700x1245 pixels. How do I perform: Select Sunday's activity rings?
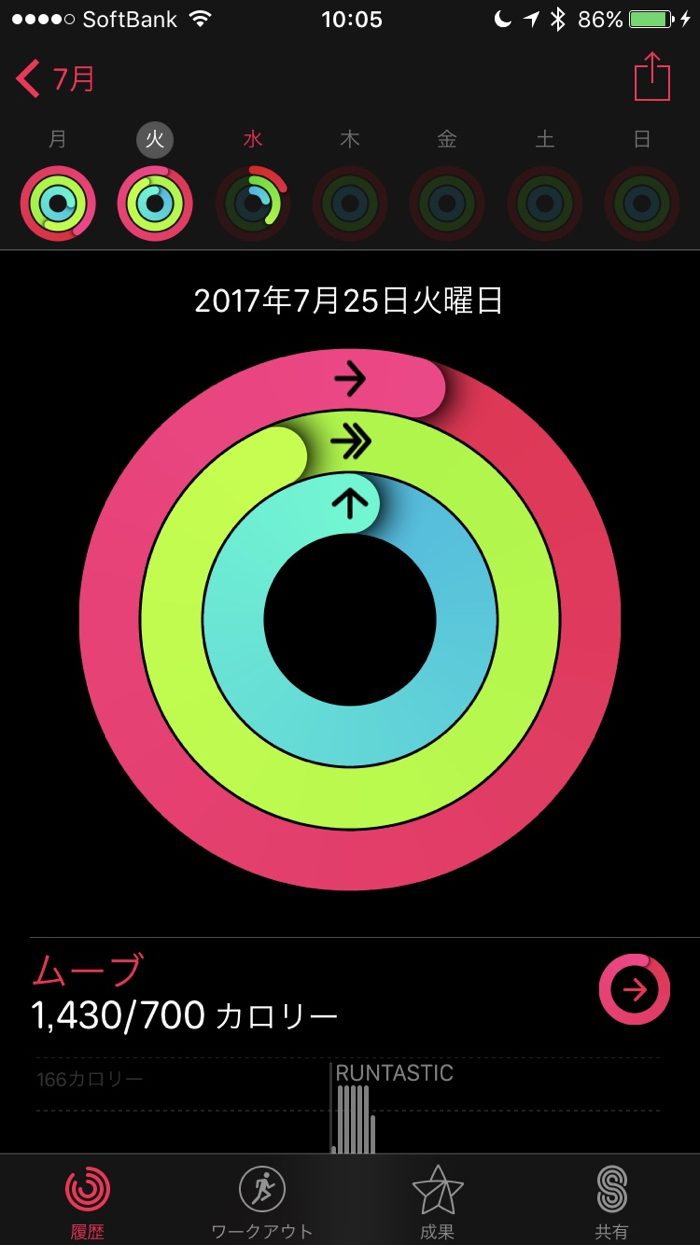click(642, 203)
